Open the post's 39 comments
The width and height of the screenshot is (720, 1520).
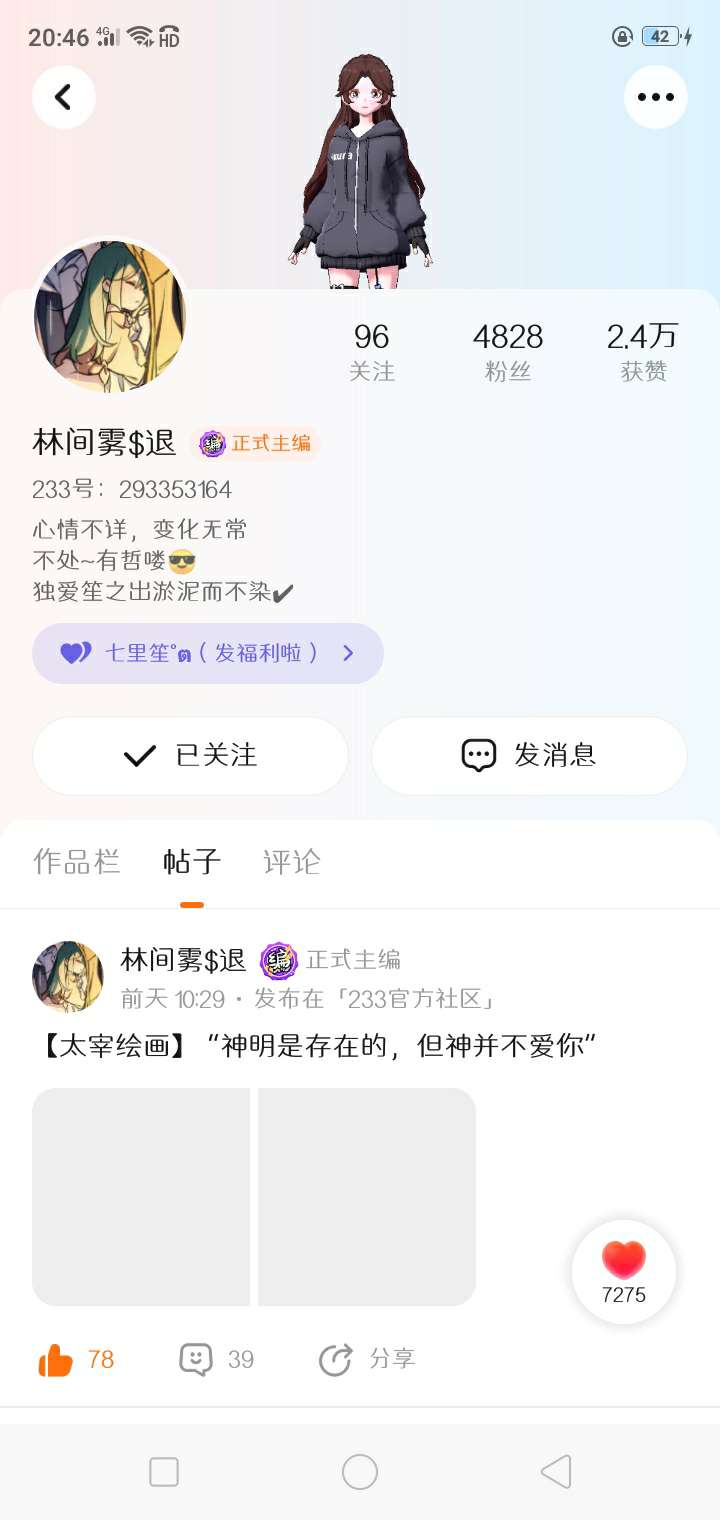(x=216, y=1360)
